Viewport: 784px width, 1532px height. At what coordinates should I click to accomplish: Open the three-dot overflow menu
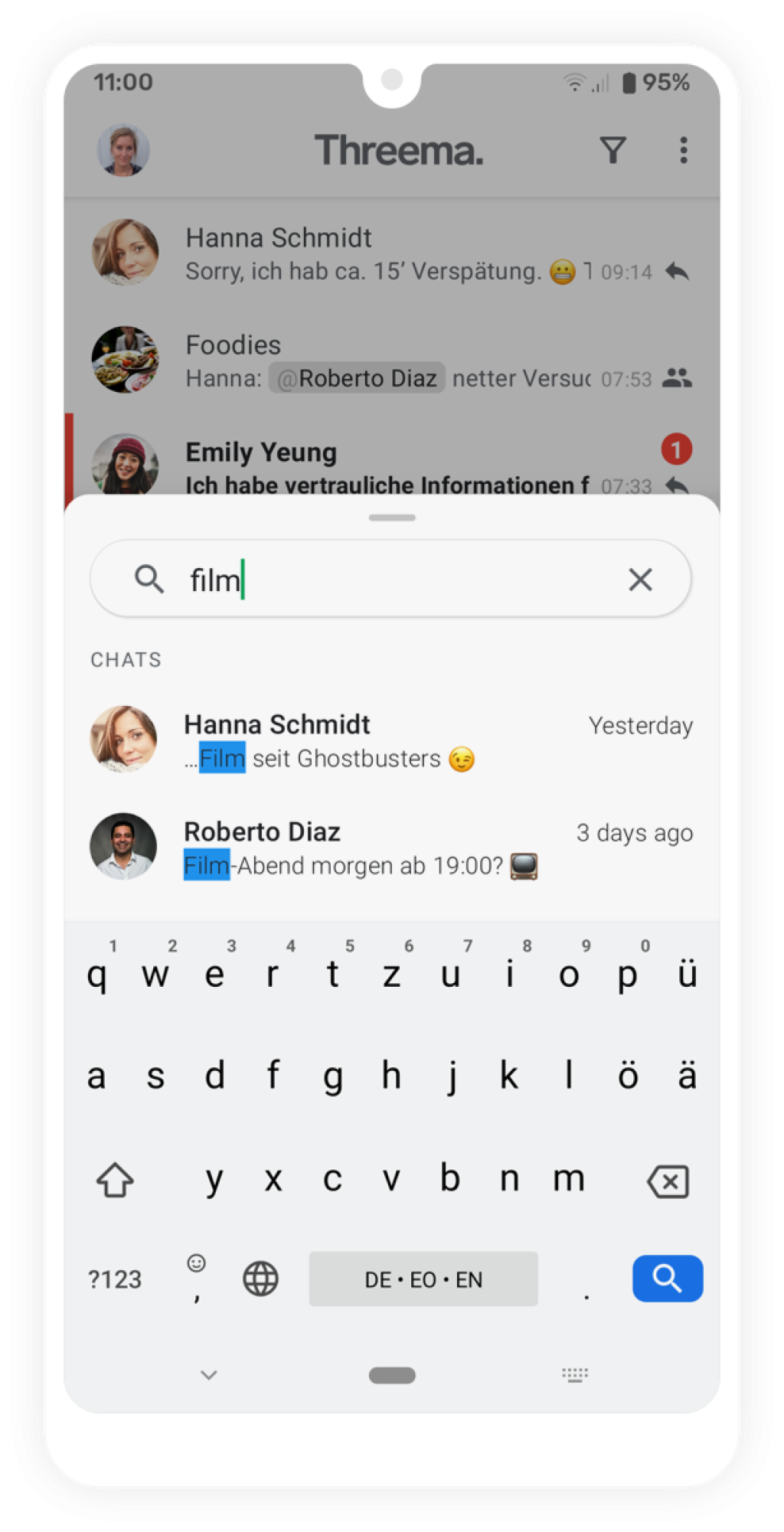[682, 151]
